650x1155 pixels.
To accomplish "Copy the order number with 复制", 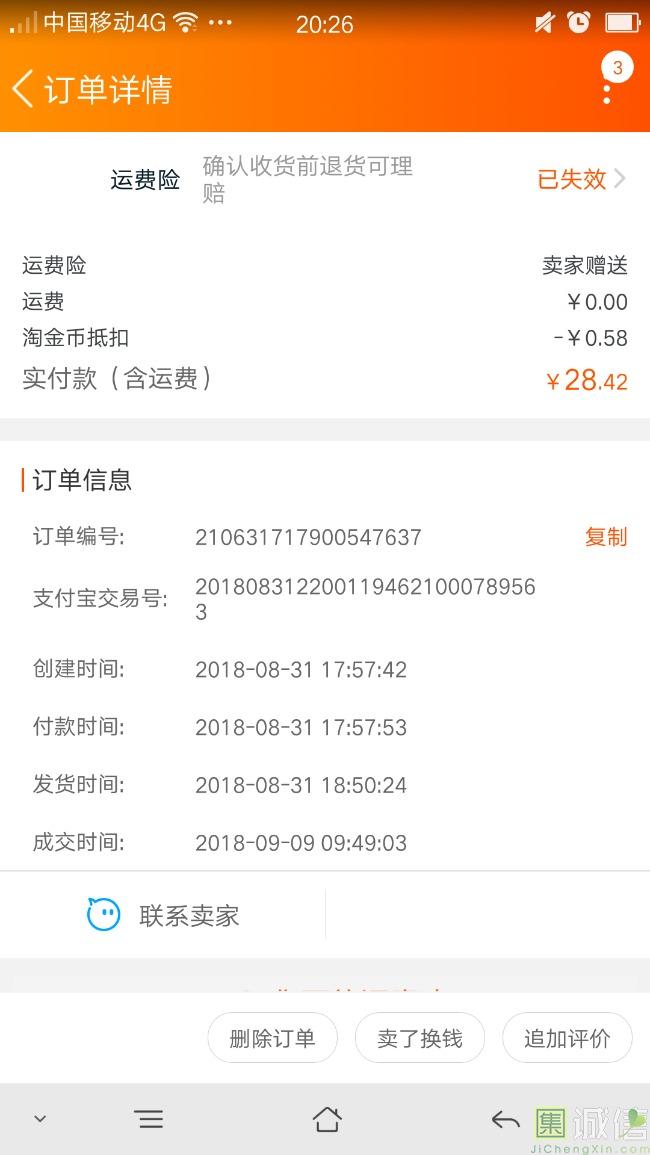I will [605, 537].
